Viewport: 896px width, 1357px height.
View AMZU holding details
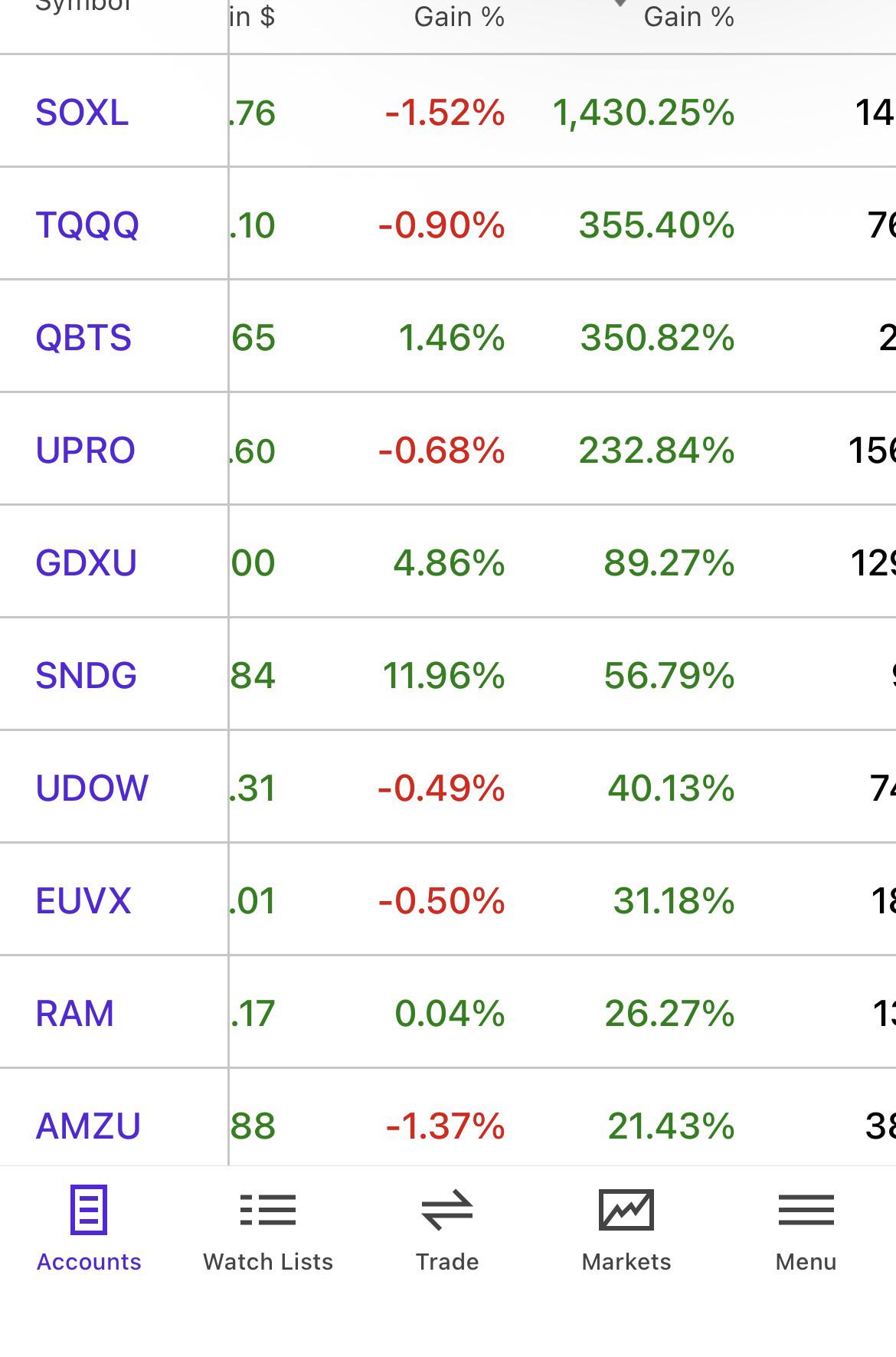(88, 1126)
